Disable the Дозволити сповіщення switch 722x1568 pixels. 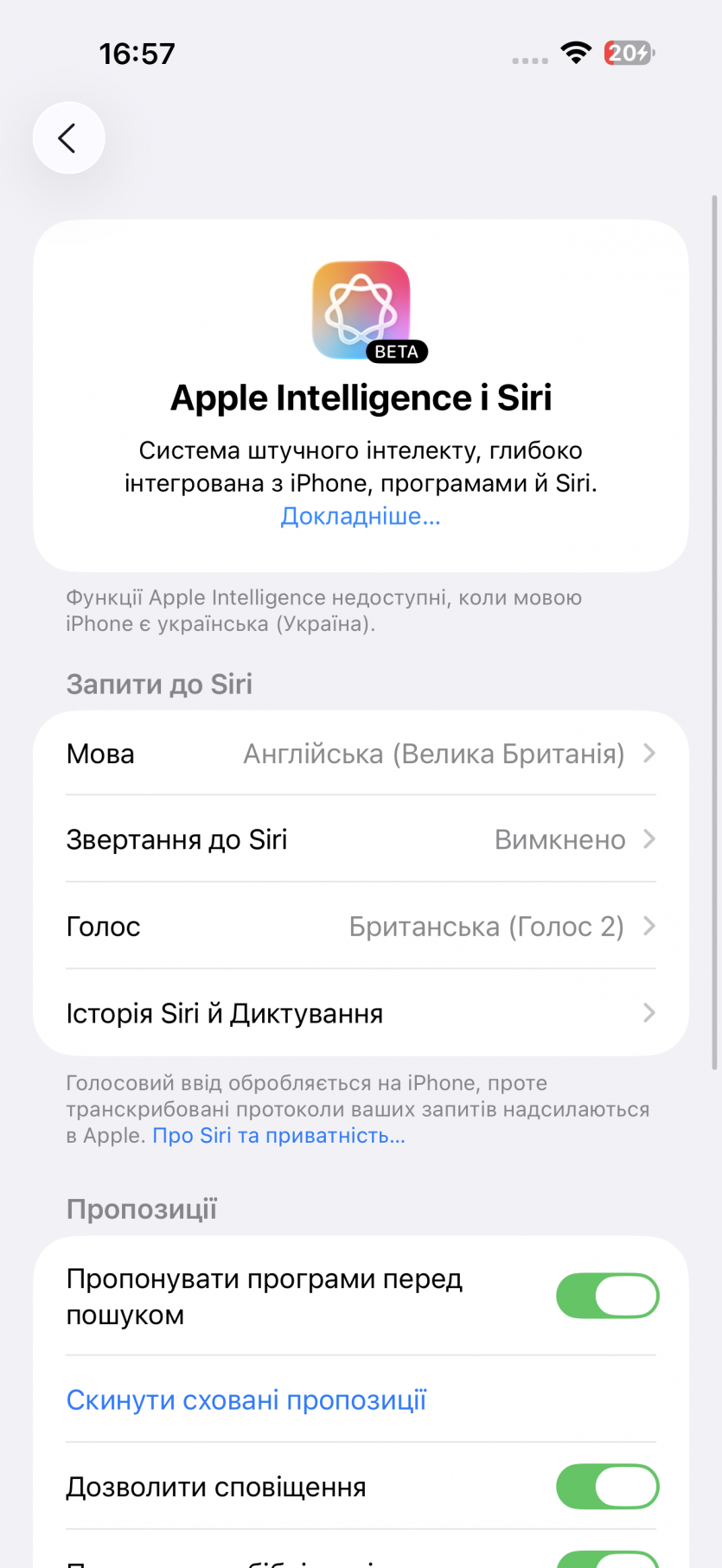click(x=607, y=1487)
